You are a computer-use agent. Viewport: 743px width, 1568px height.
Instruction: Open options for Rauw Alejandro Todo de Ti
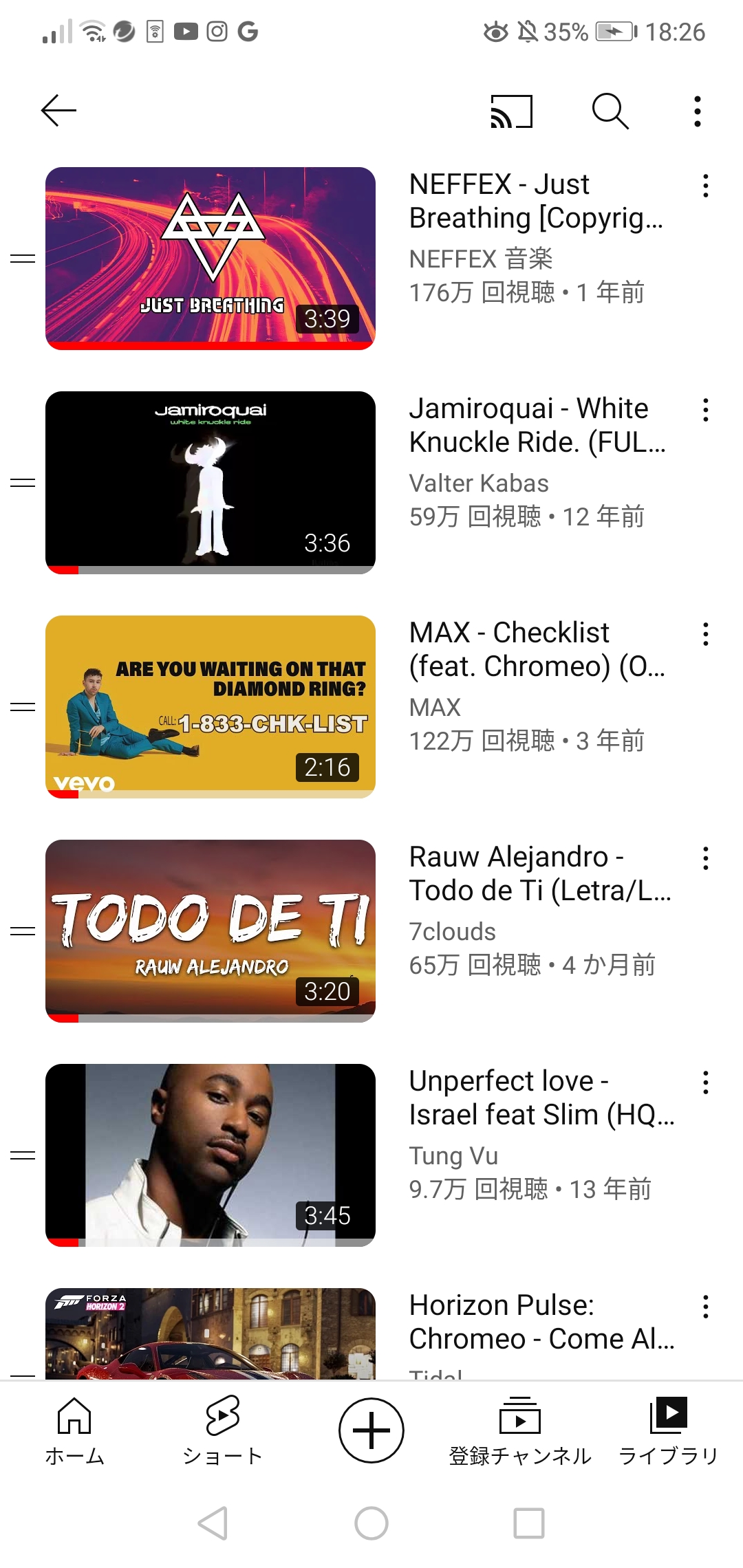click(x=705, y=859)
